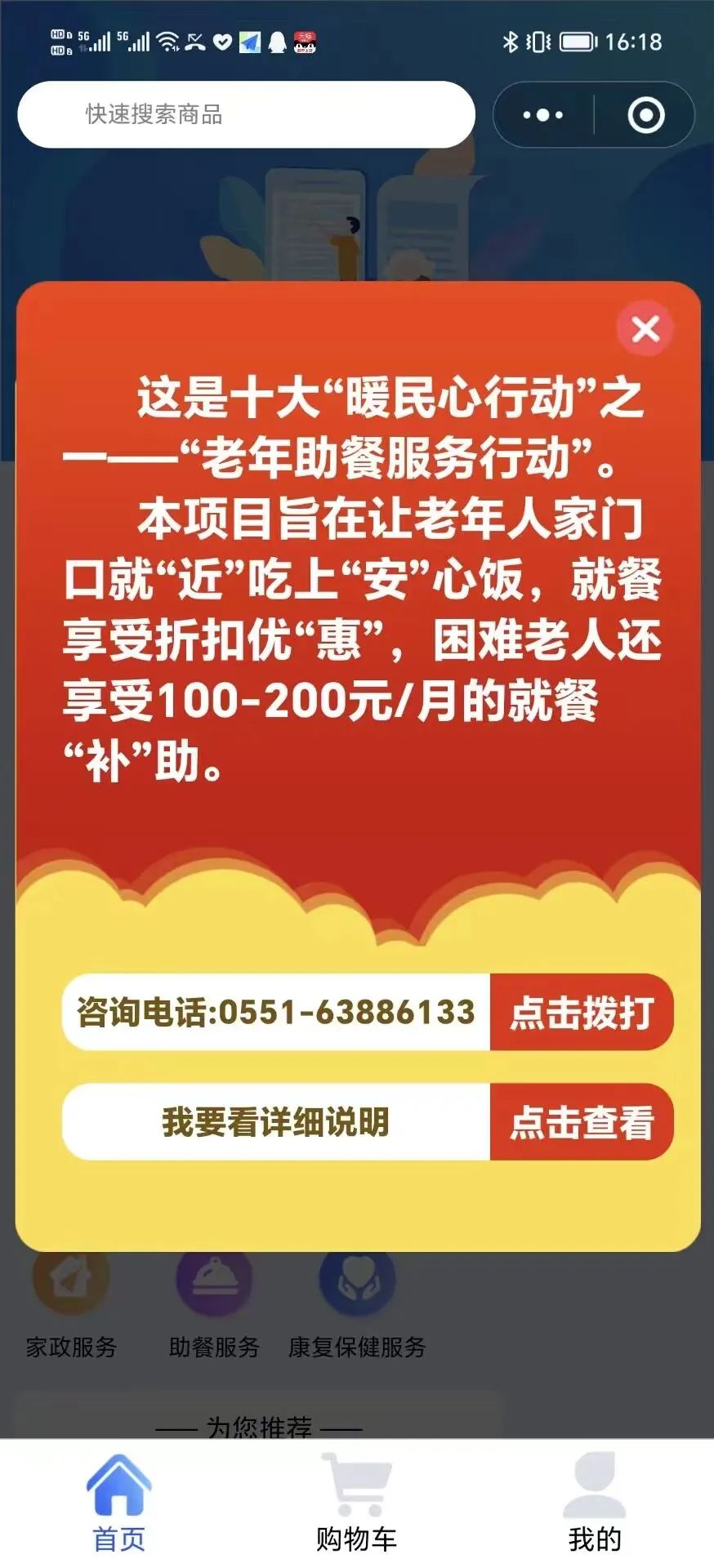Switch to the 购物车 tab

(356, 1502)
